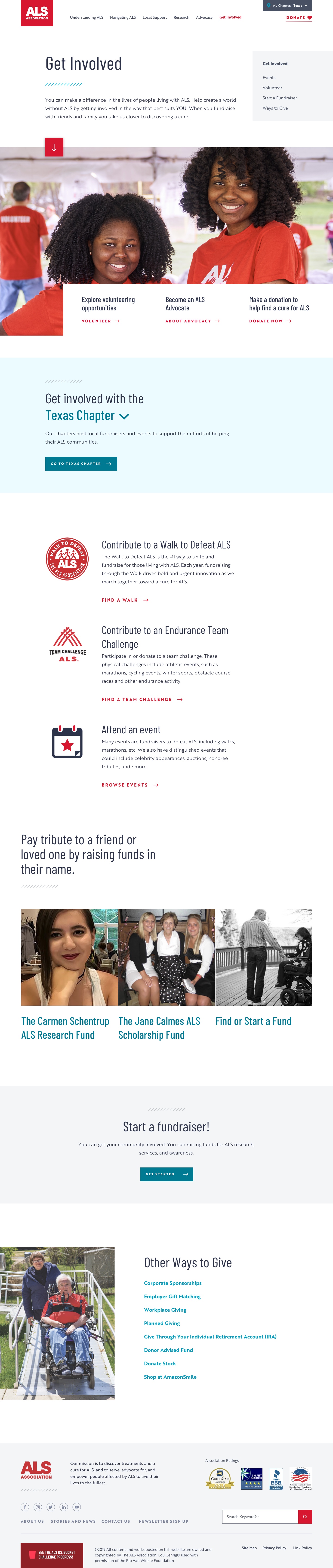The image size is (333, 1568).
Task: Expand the Texas Chapter selector
Action: 87,416
